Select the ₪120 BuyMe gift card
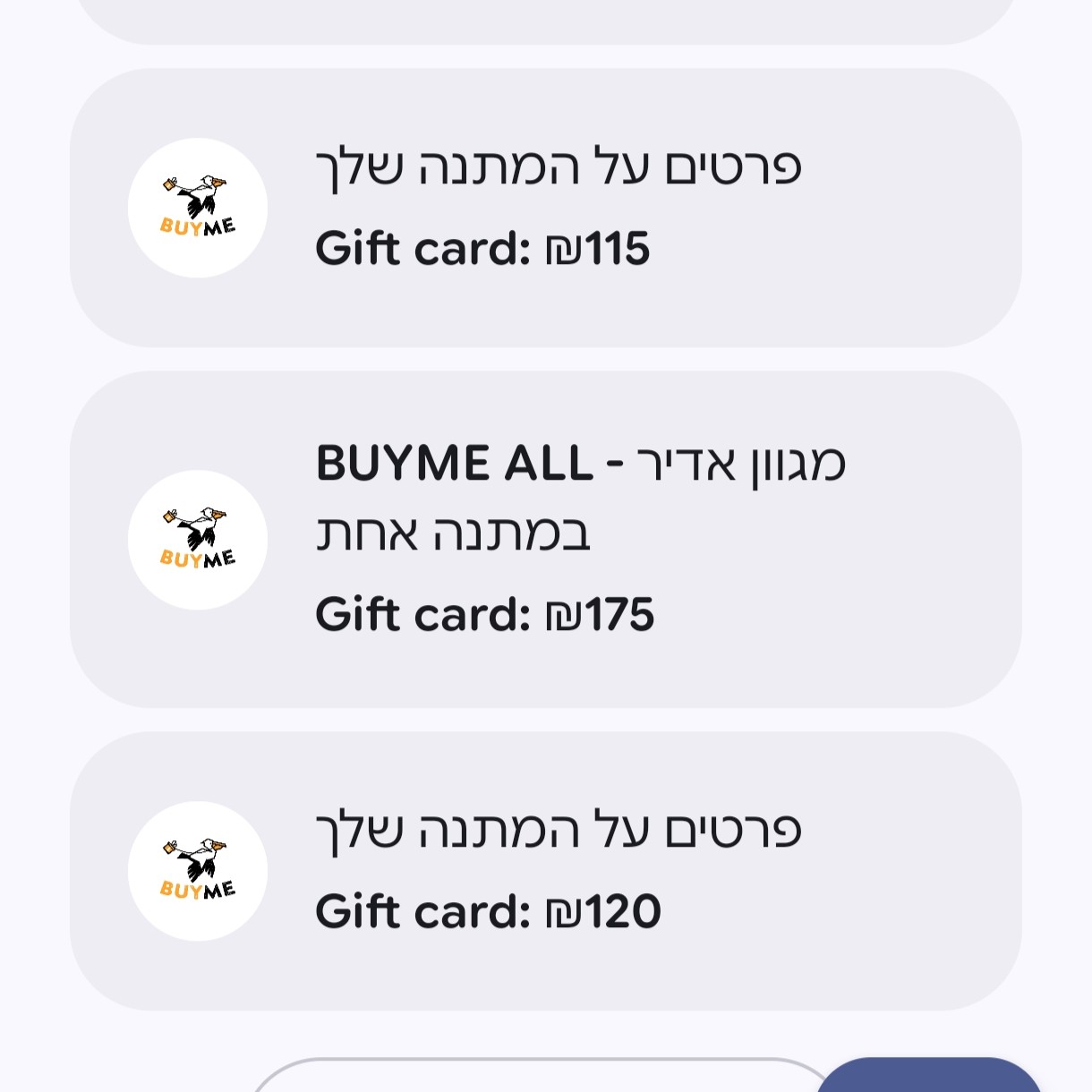This screenshot has width=1092, height=1092. [546, 871]
